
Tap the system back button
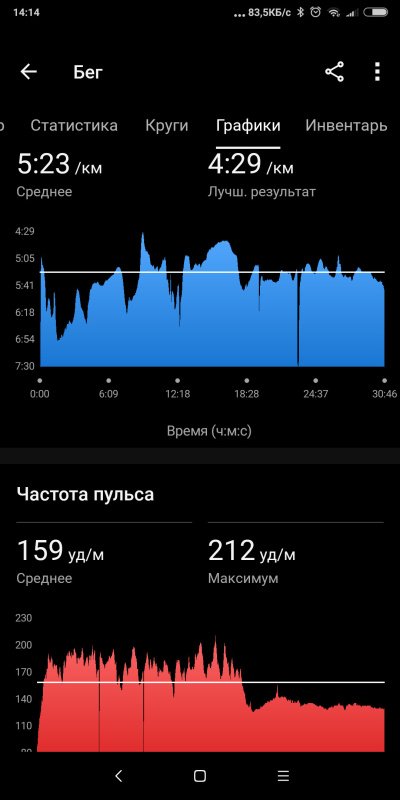click(118, 776)
